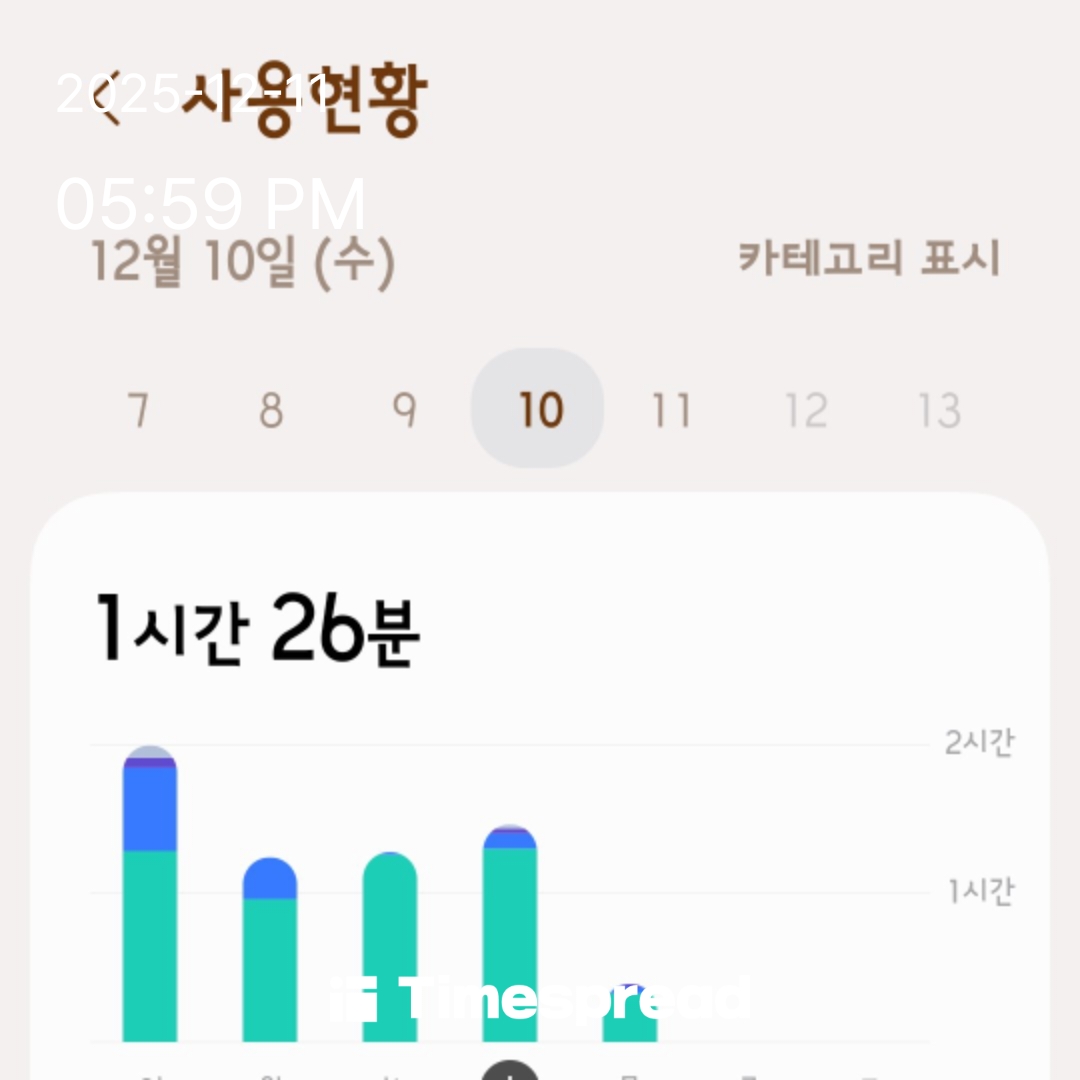Tap the 카테고리 표시 button
Screen dimensions: 1080x1080
(869, 259)
